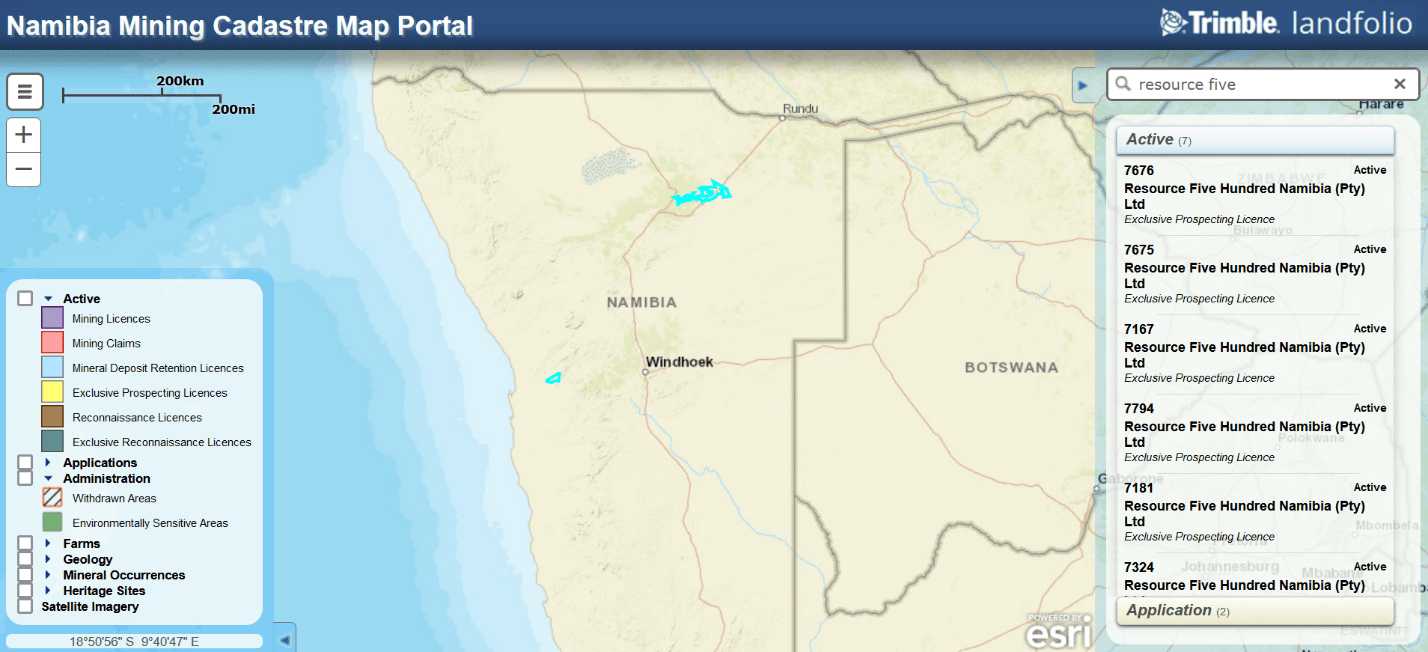Zoom in on the map
The width and height of the screenshot is (1428, 652).
pyautogui.click(x=24, y=135)
